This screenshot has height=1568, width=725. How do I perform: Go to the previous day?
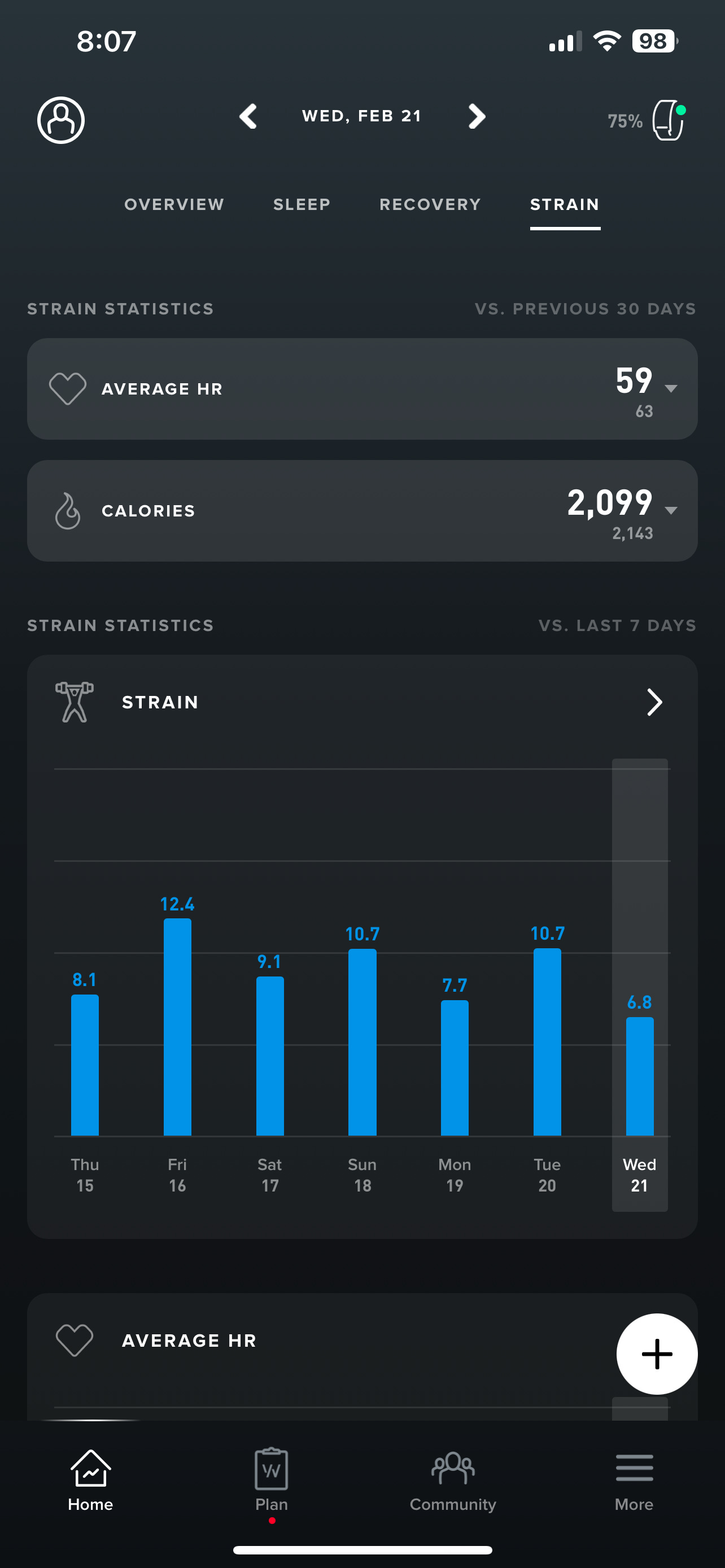click(x=248, y=116)
